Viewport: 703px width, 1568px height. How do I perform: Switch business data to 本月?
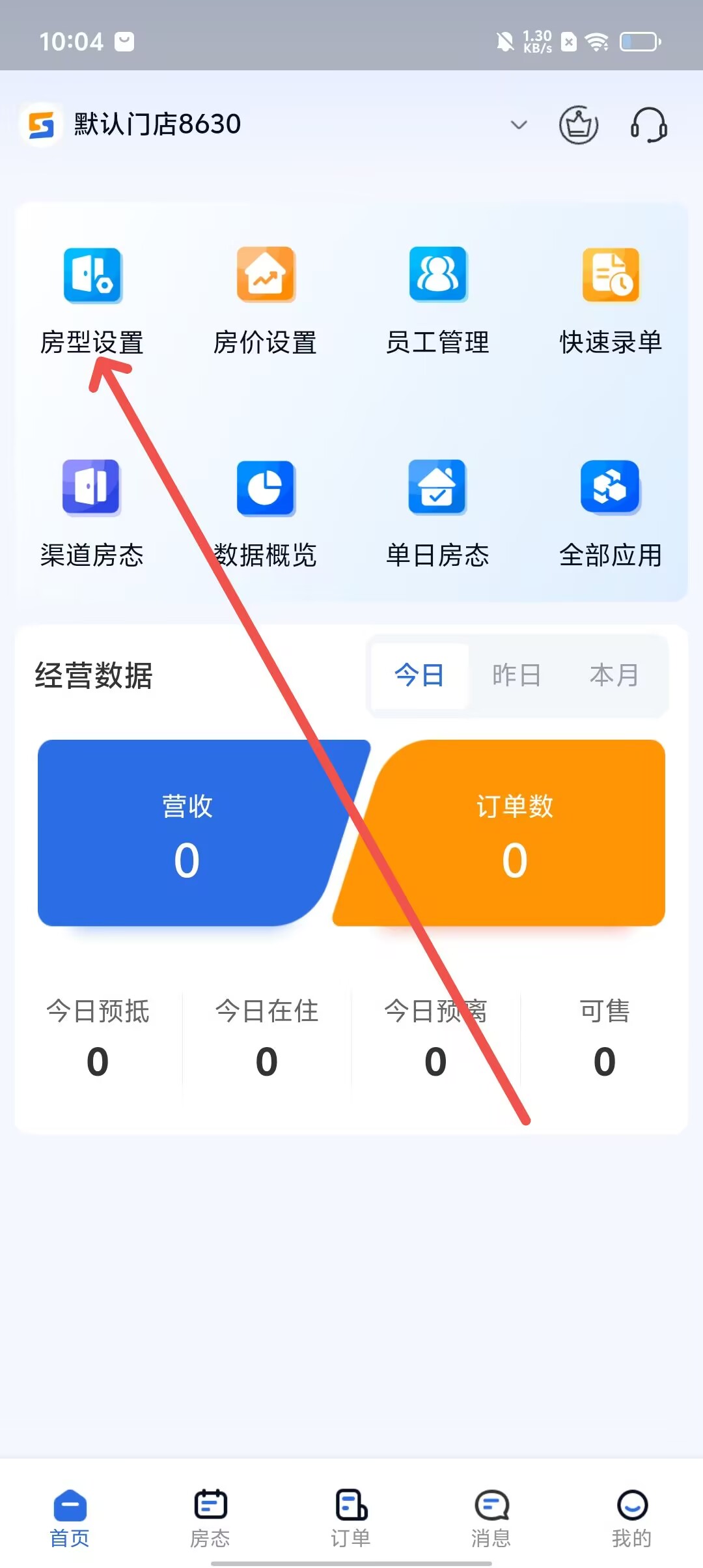(614, 675)
